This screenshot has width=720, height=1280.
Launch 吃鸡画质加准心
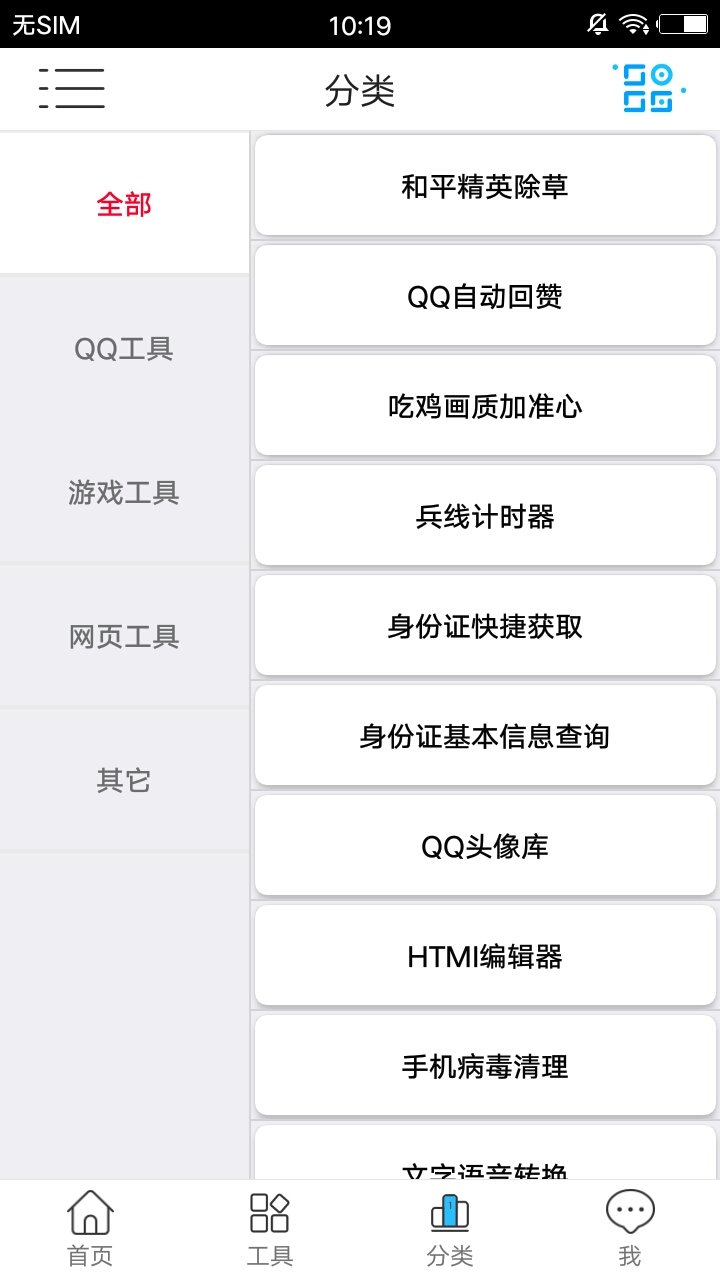point(485,407)
